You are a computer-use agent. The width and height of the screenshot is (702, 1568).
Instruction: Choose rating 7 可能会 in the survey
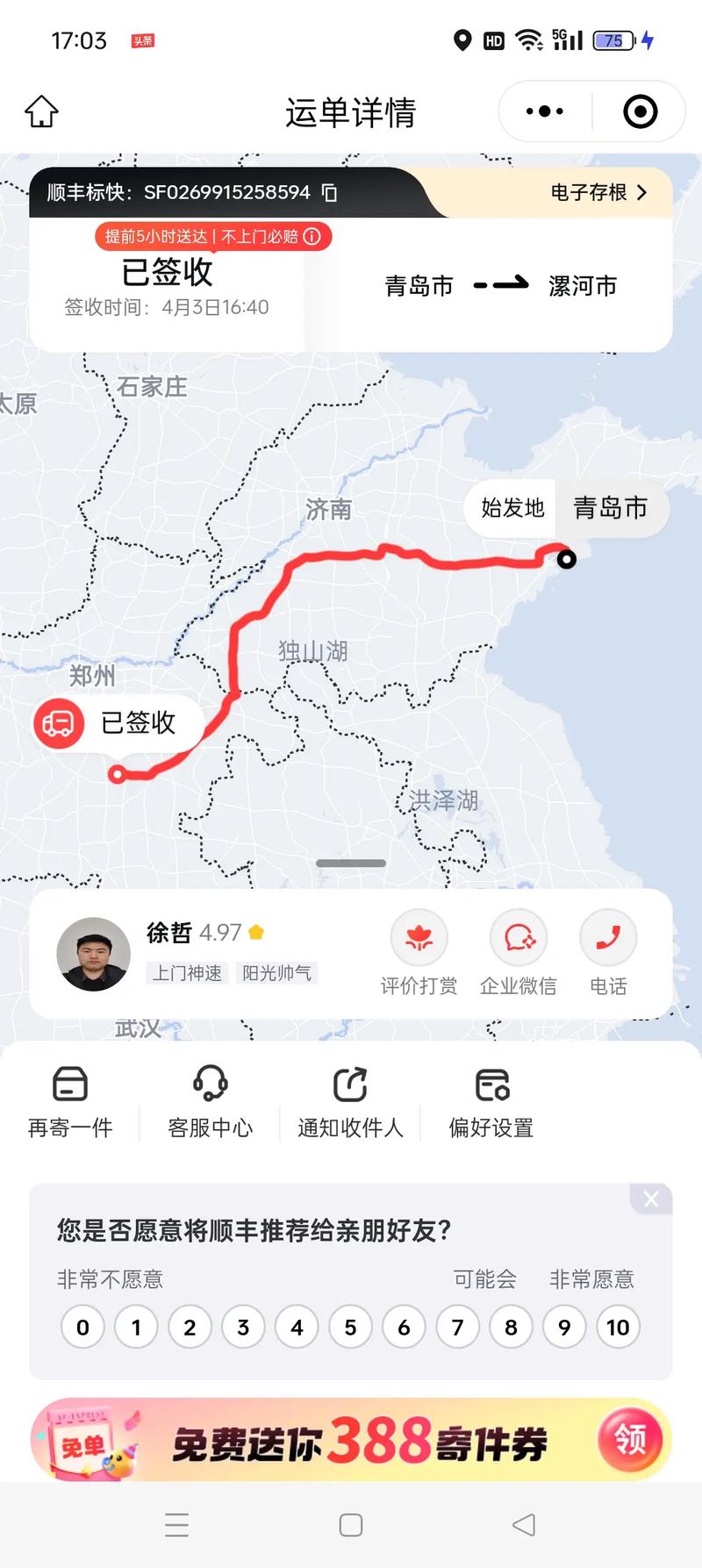coord(457,1328)
